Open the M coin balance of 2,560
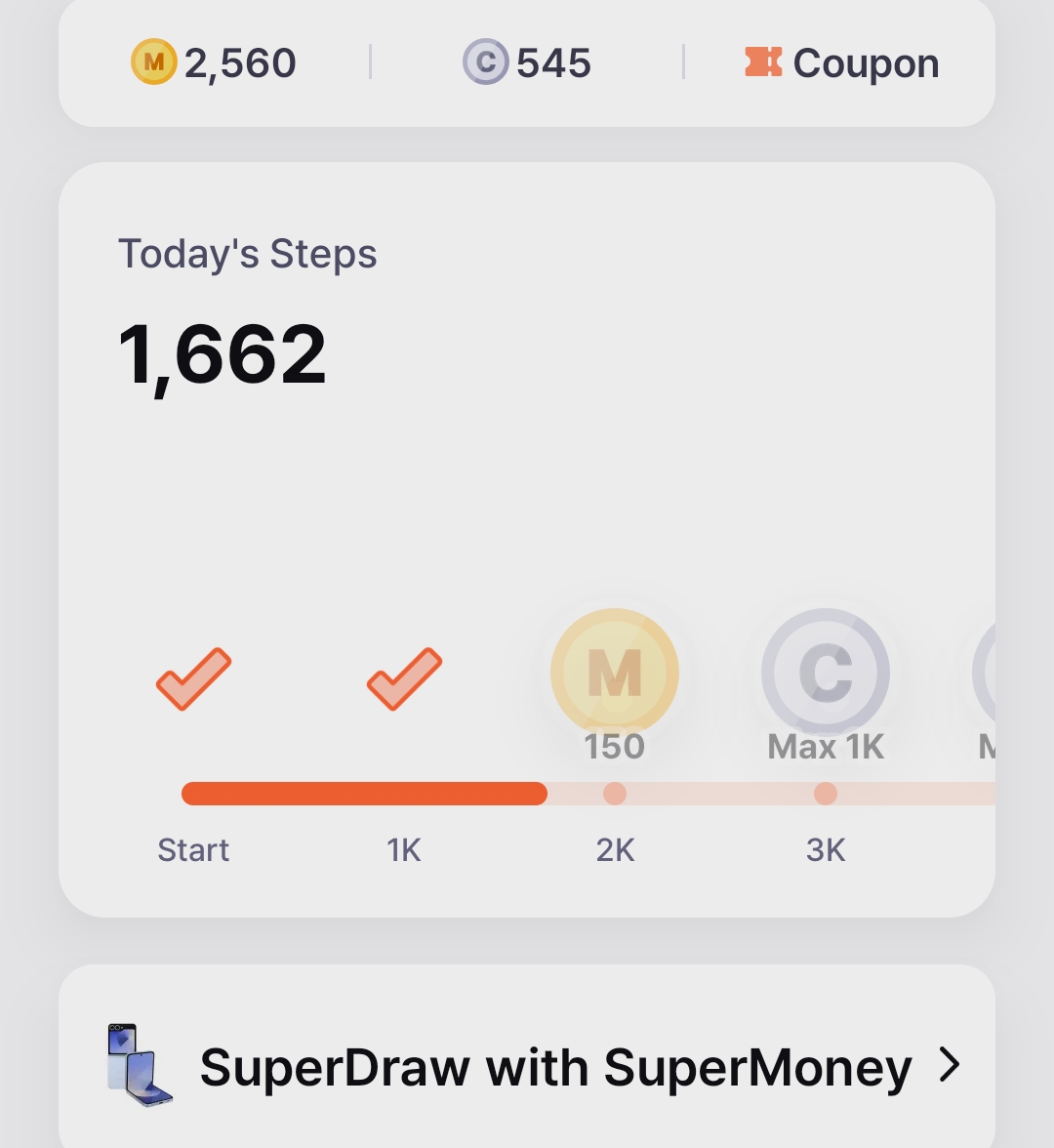Screen dimensions: 1054x1148 pos(214,63)
